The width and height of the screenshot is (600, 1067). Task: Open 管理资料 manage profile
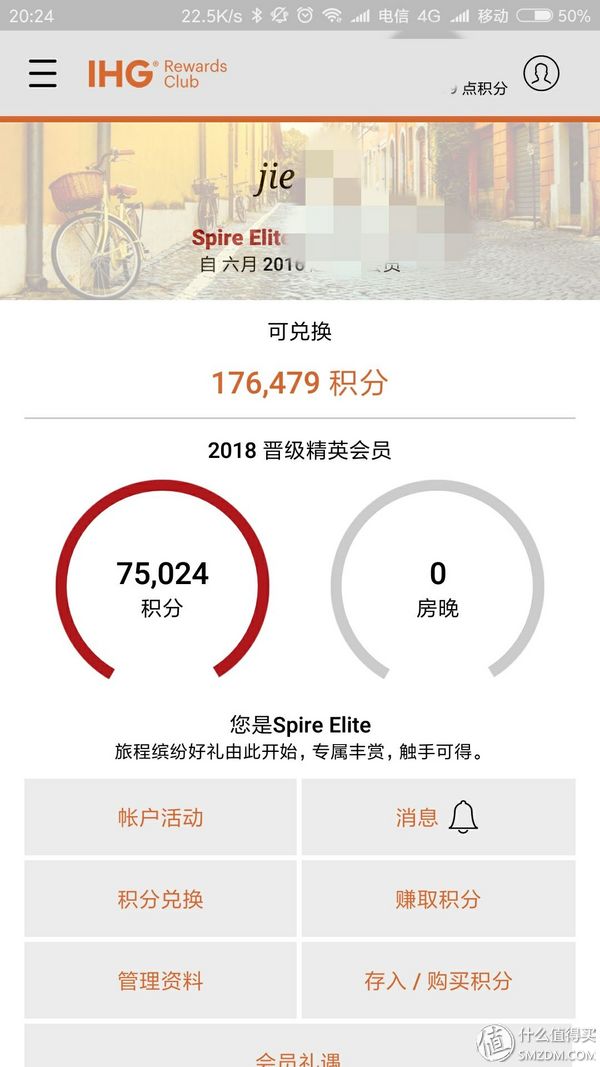click(x=160, y=981)
